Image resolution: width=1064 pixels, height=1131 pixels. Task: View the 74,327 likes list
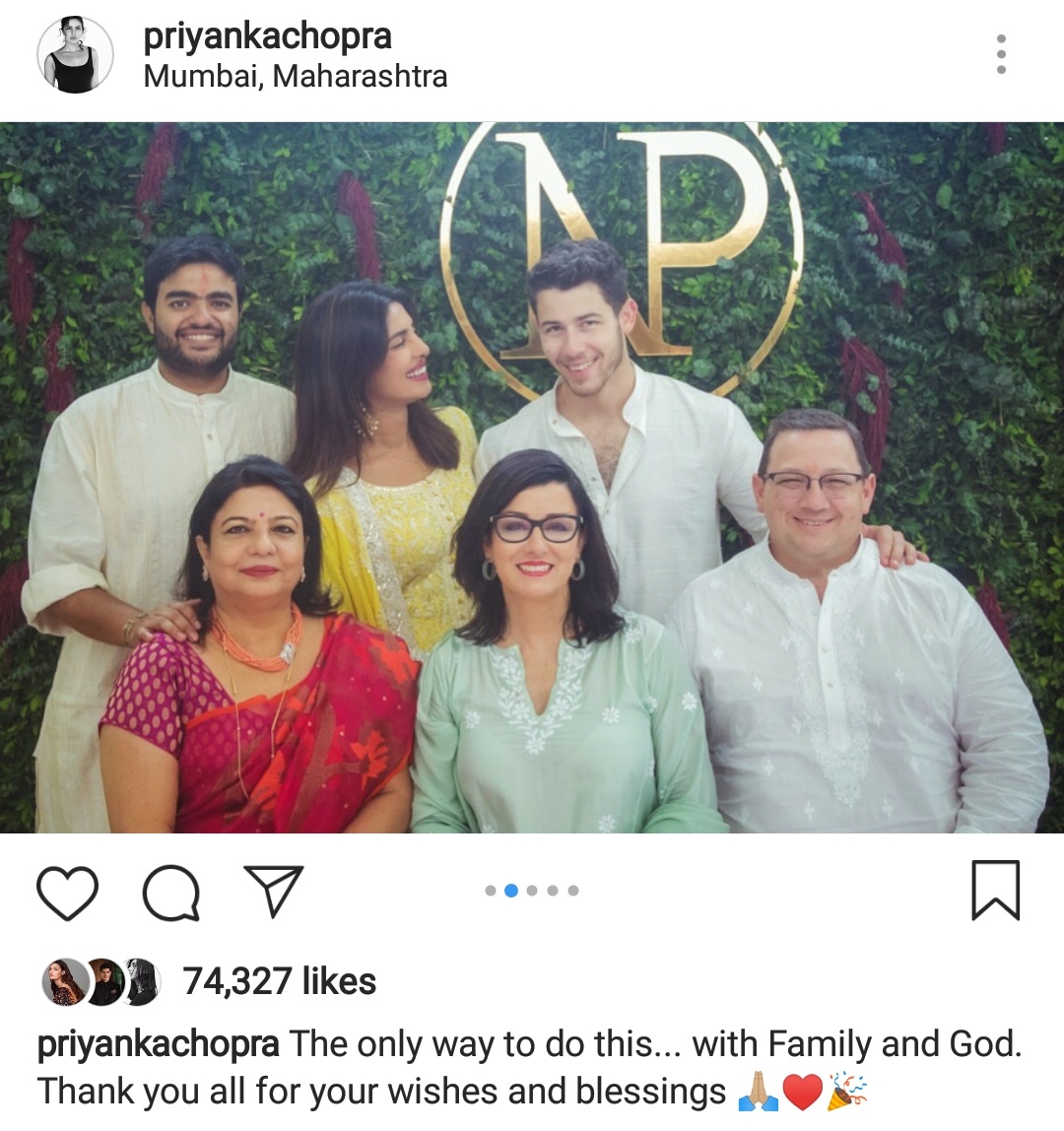pos(280,981)
